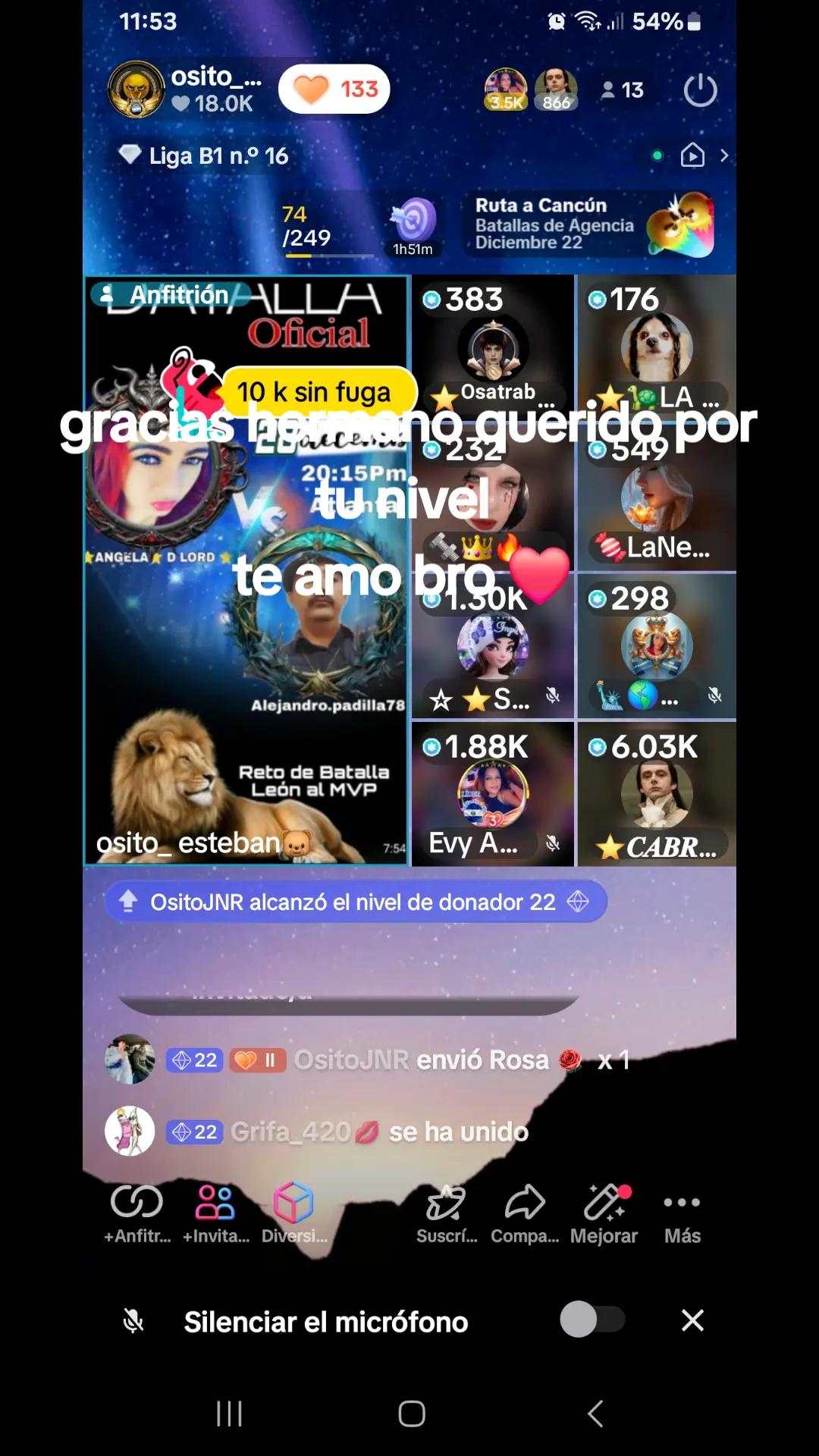Screen dimensions: 819x1456
Task: View the 13 viewers list
Action: [623, 90]
